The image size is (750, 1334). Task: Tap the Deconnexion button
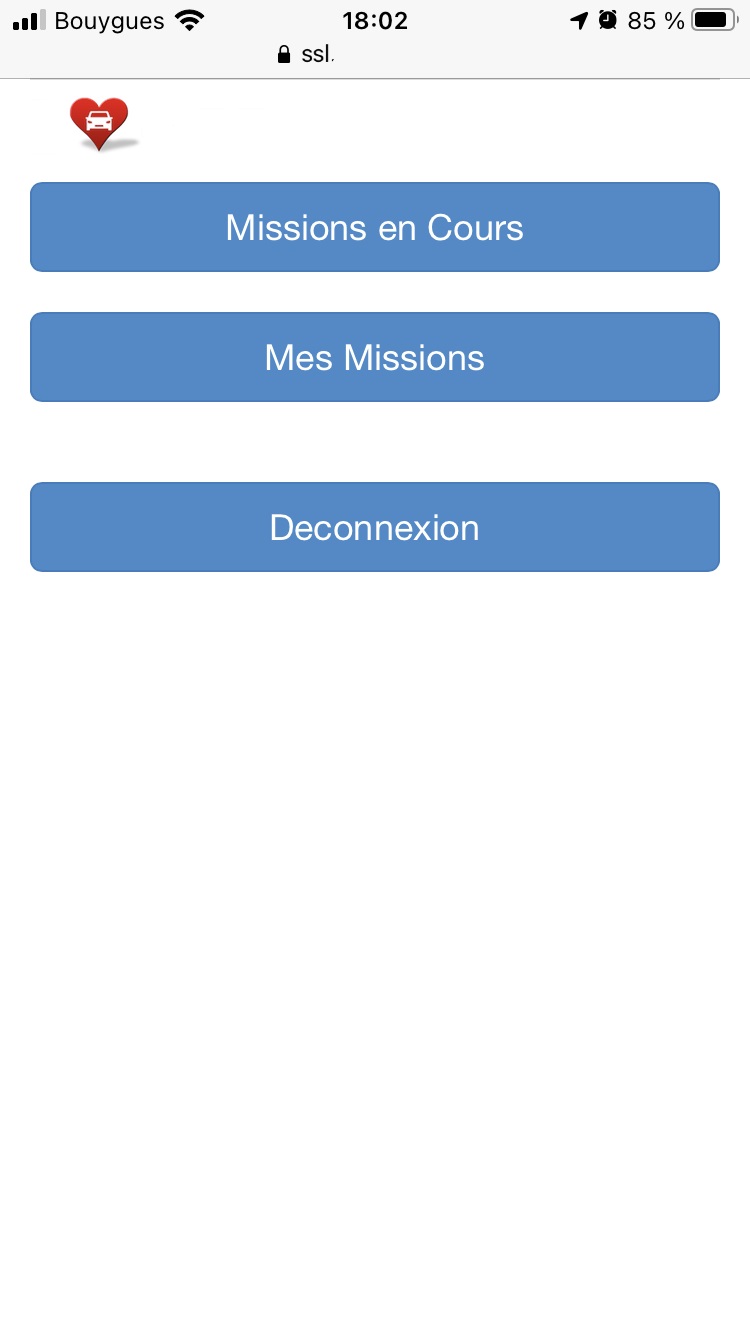coord(375,527)
